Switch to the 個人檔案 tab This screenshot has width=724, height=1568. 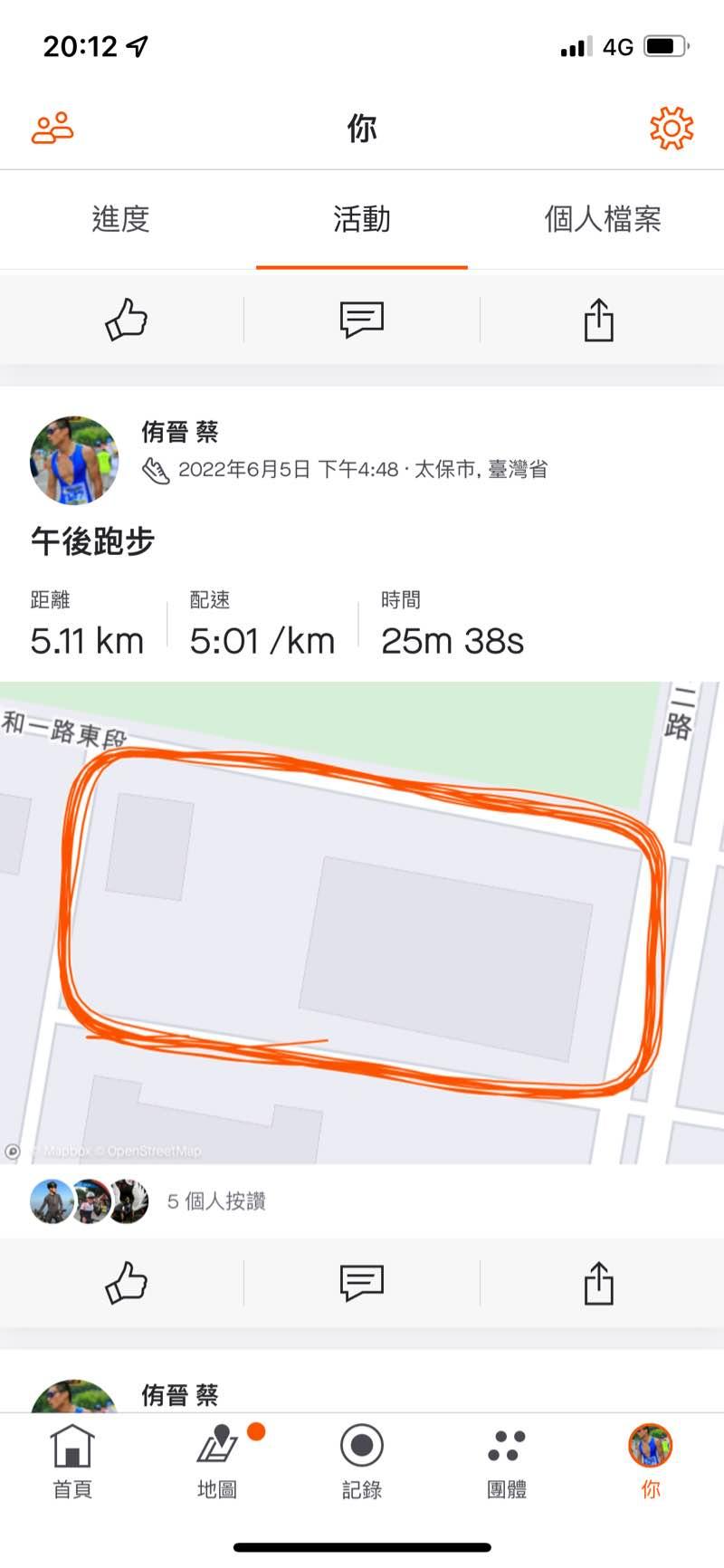(x=603, y=219)
